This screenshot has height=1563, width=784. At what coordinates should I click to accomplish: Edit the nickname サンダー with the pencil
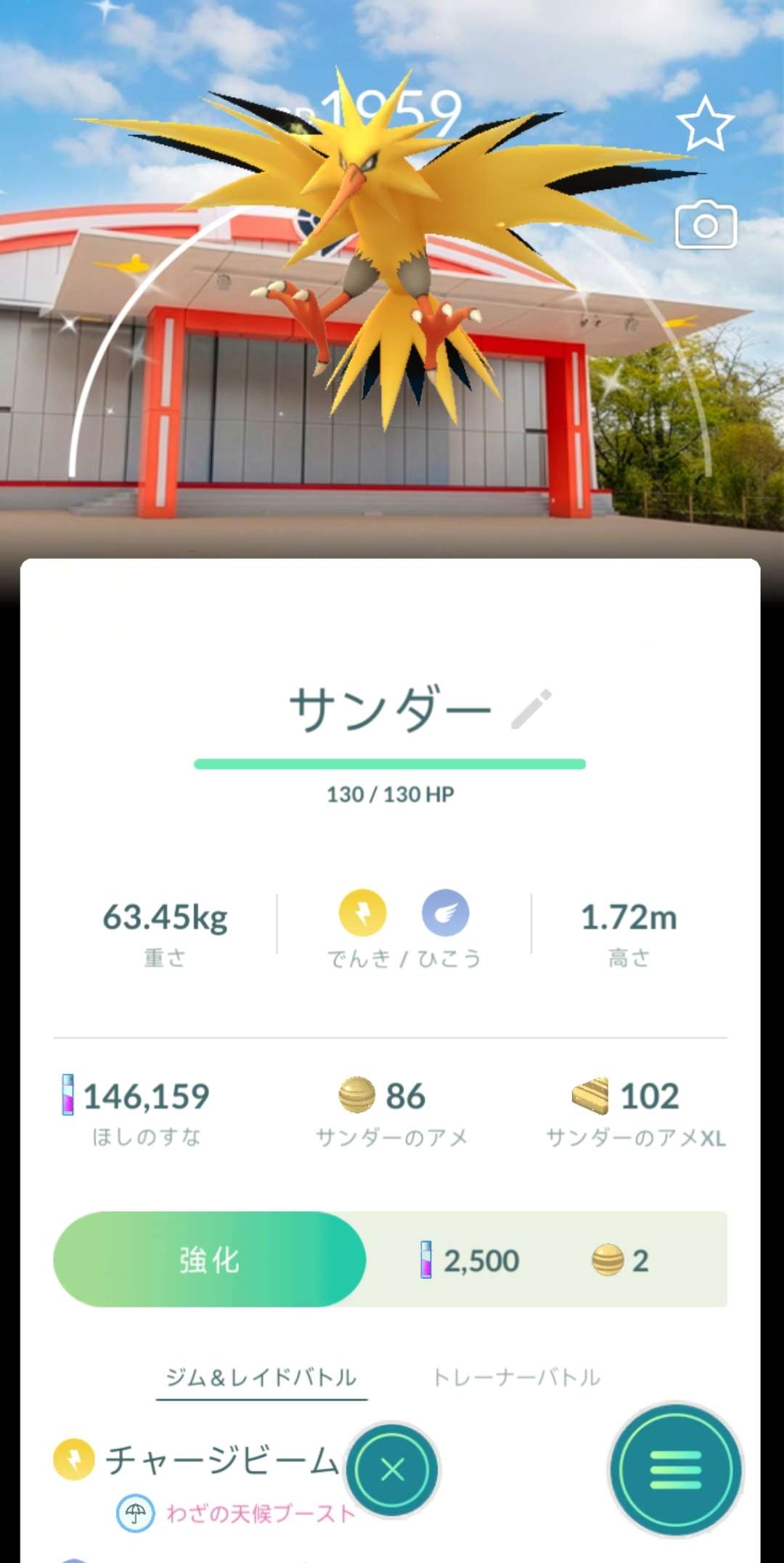(x=531, y=709)
